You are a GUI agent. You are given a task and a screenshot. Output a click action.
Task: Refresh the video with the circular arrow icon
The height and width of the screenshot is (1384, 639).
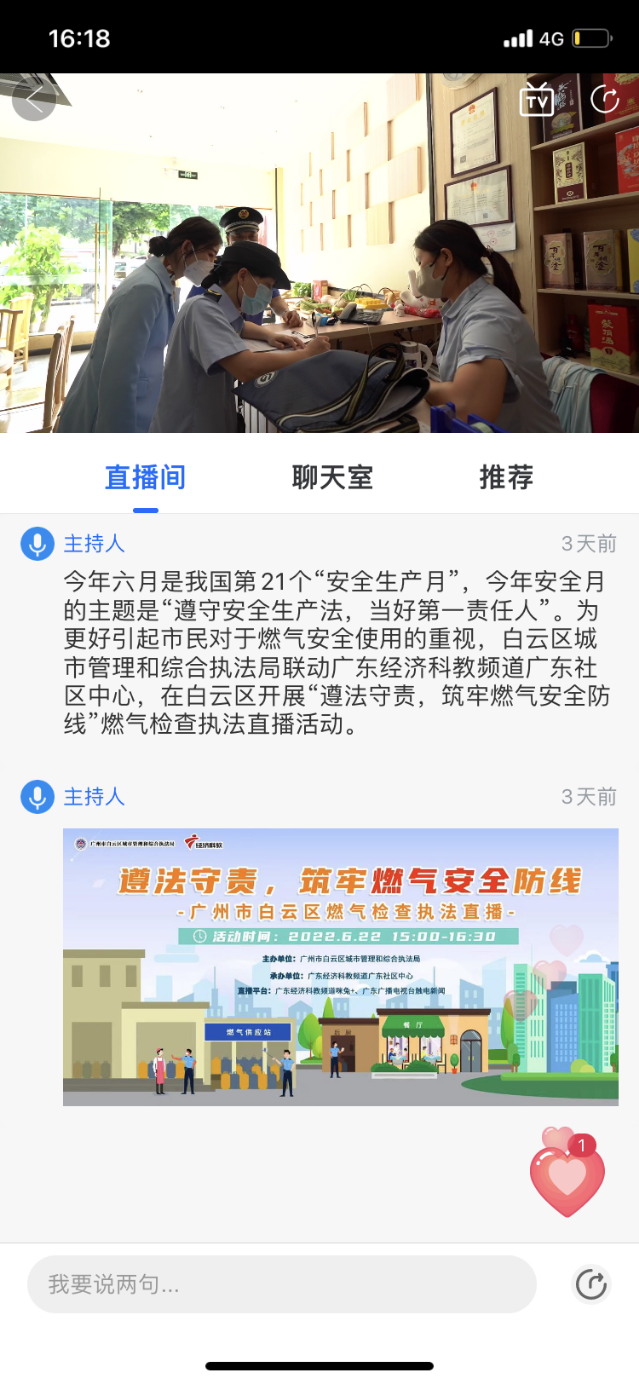point(605,99)
